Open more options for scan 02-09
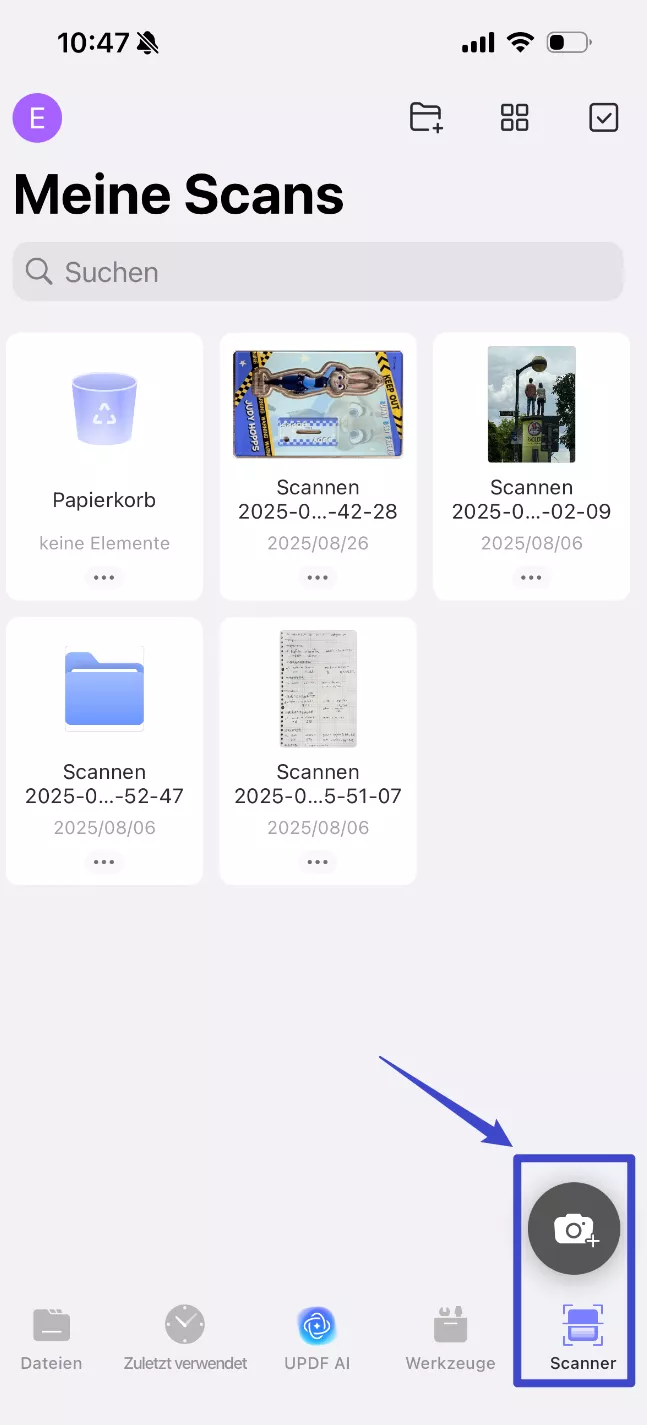 tap(531, 578)
